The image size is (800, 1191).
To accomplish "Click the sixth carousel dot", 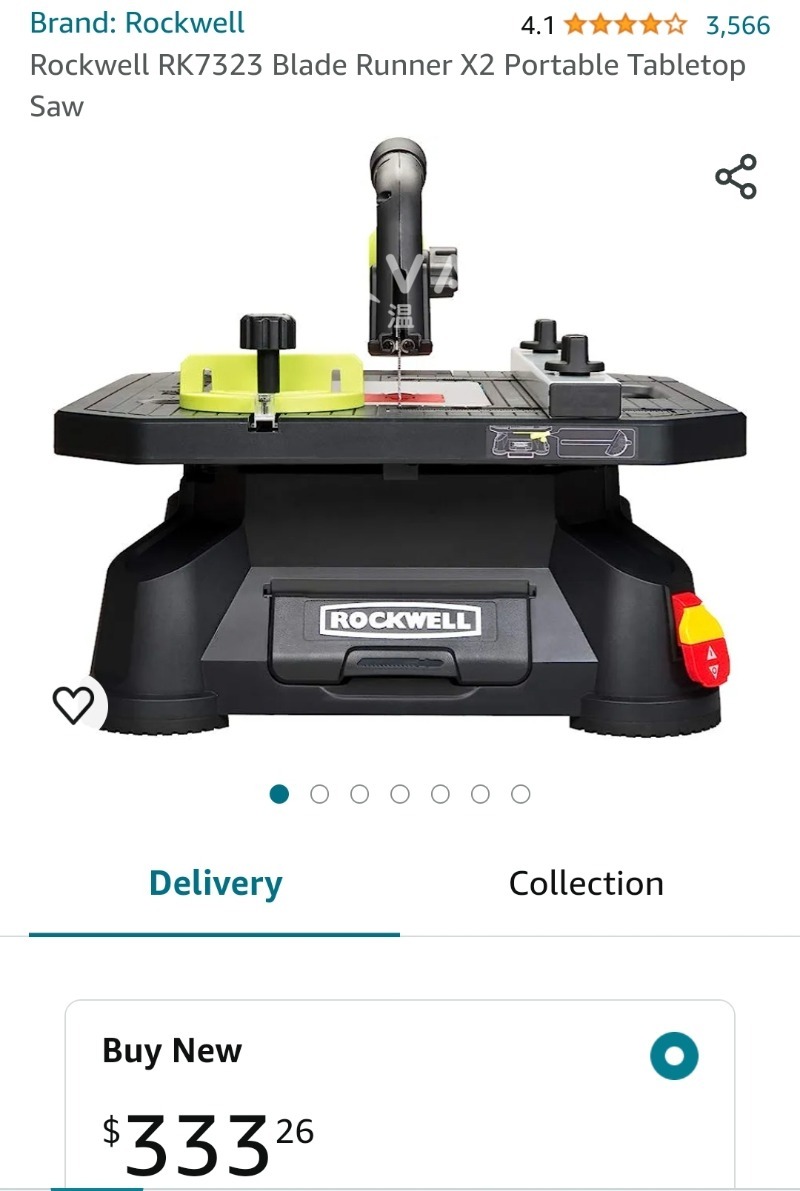I will pyautogui.click(x=481, y=794).
